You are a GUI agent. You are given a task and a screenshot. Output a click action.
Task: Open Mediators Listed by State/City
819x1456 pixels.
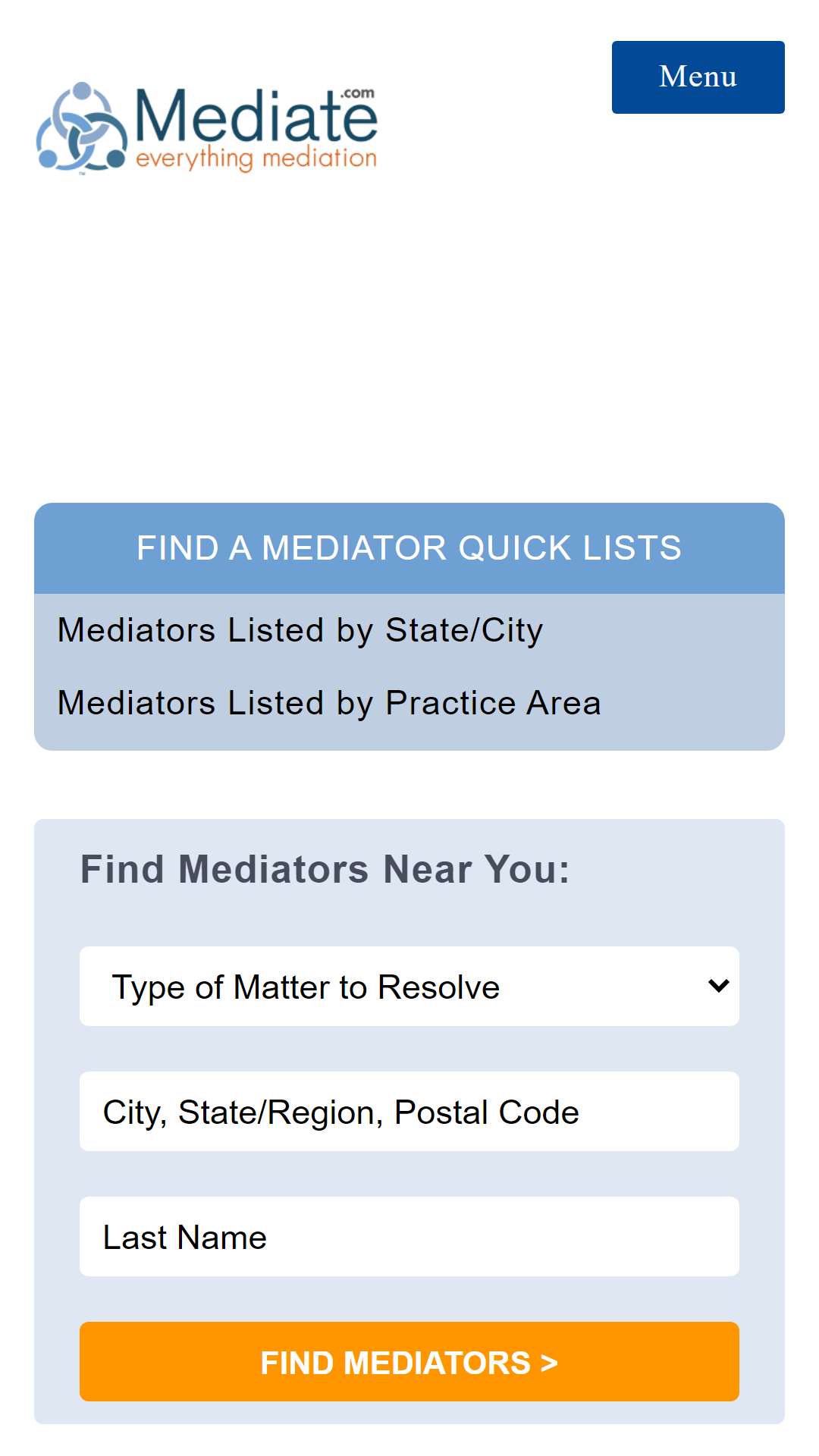pyautogui.click(x=300, y=630)
